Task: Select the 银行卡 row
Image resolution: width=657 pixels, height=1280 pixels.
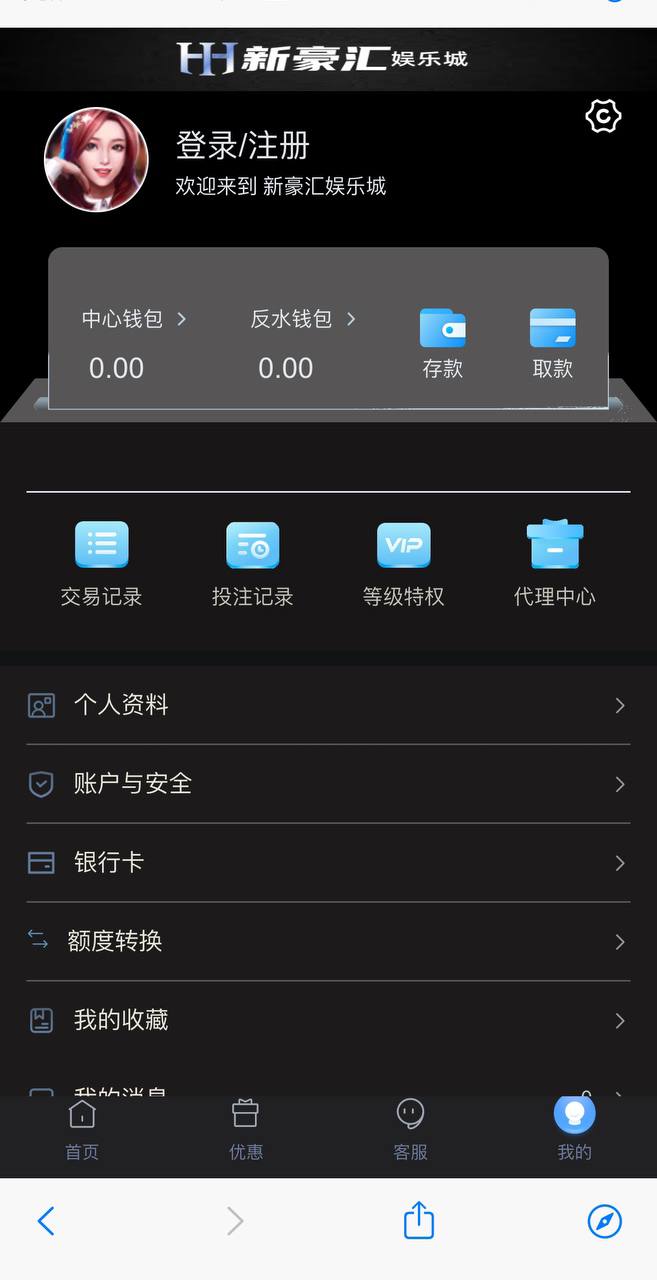Action: 328,863
